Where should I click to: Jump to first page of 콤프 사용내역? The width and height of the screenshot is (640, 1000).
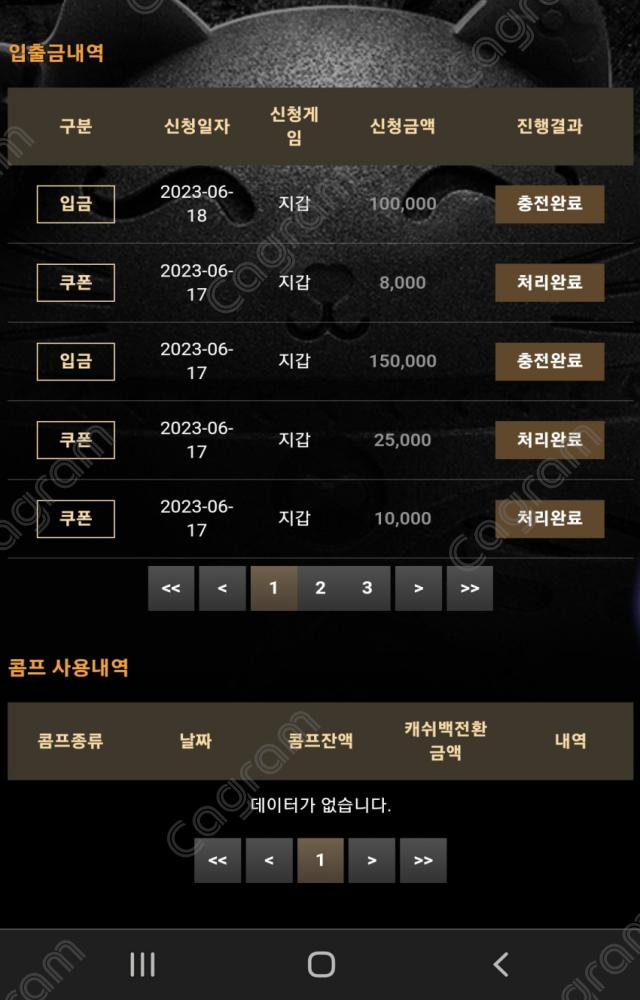click(x=217, y=860)
